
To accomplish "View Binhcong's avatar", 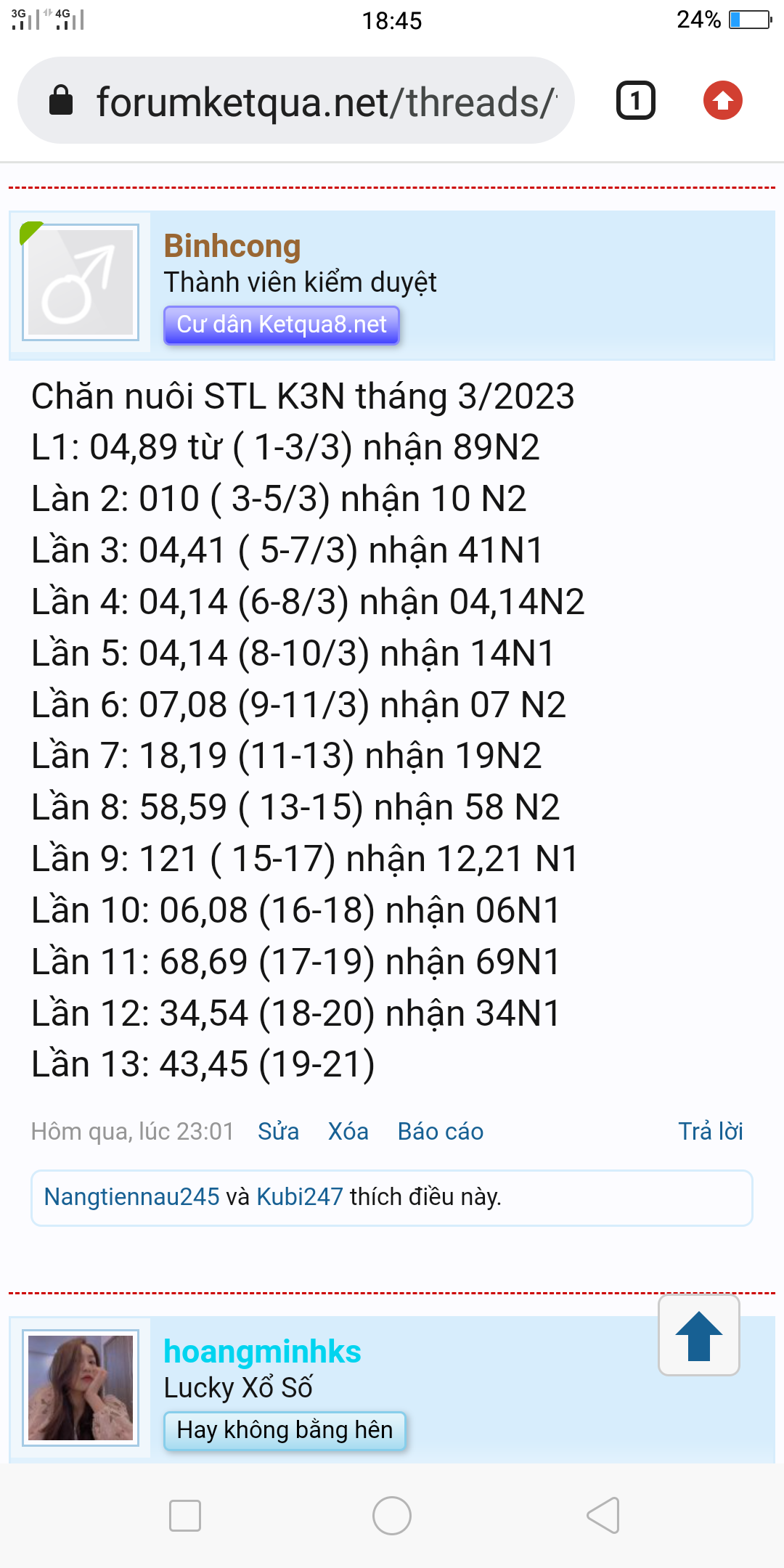I will tap(81, 282).
